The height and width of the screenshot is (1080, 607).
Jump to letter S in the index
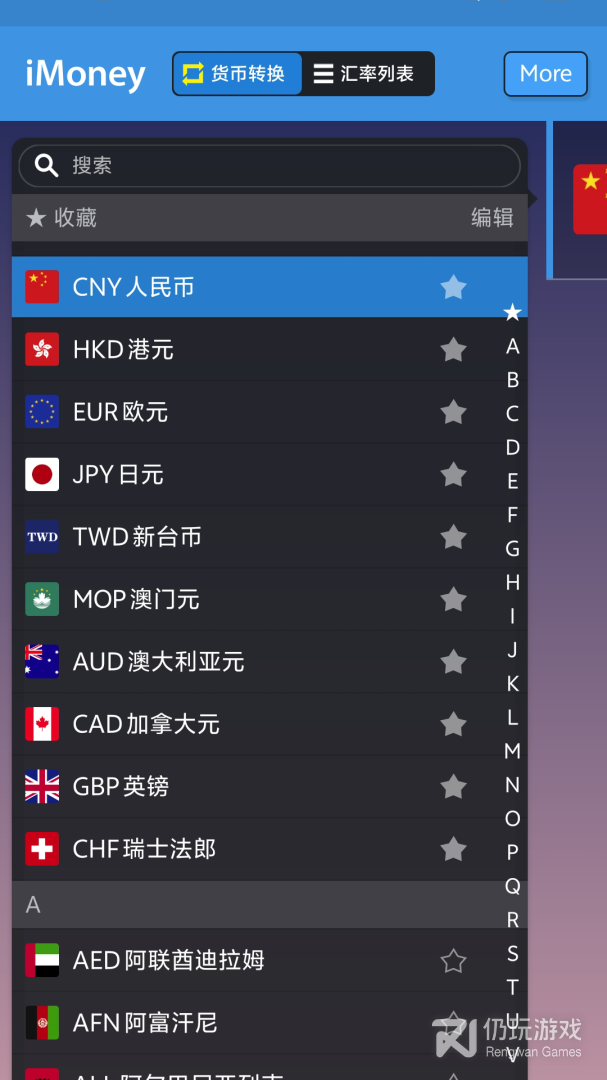coord(512,953)
